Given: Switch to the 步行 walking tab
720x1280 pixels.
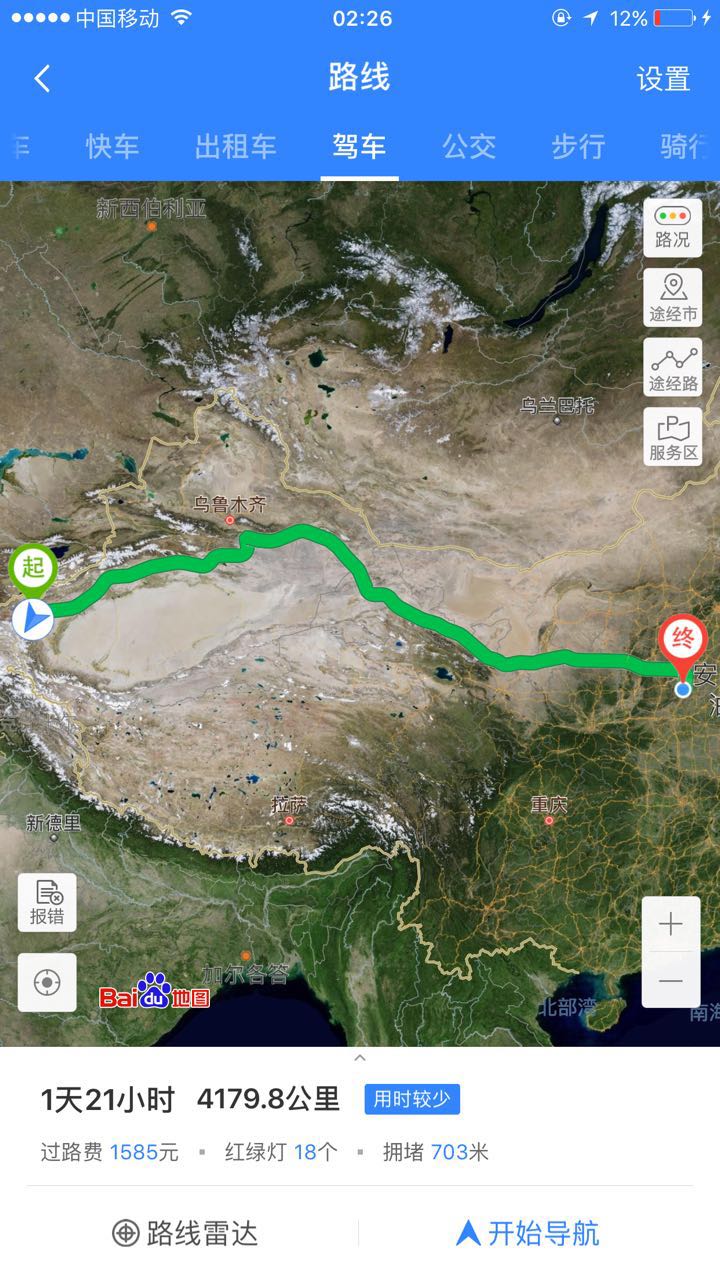Looking at the screenshot, I should pos(578,146).
